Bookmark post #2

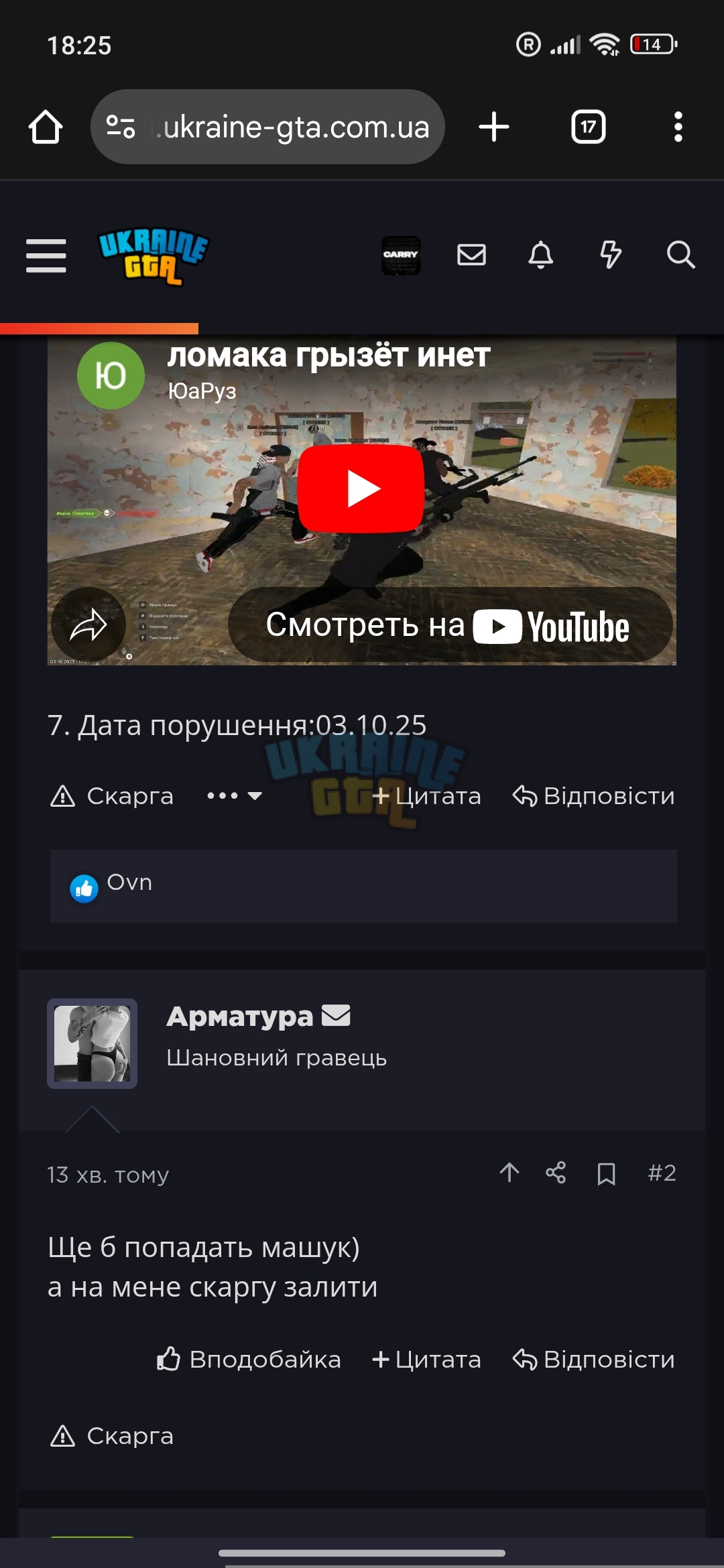606,1173
